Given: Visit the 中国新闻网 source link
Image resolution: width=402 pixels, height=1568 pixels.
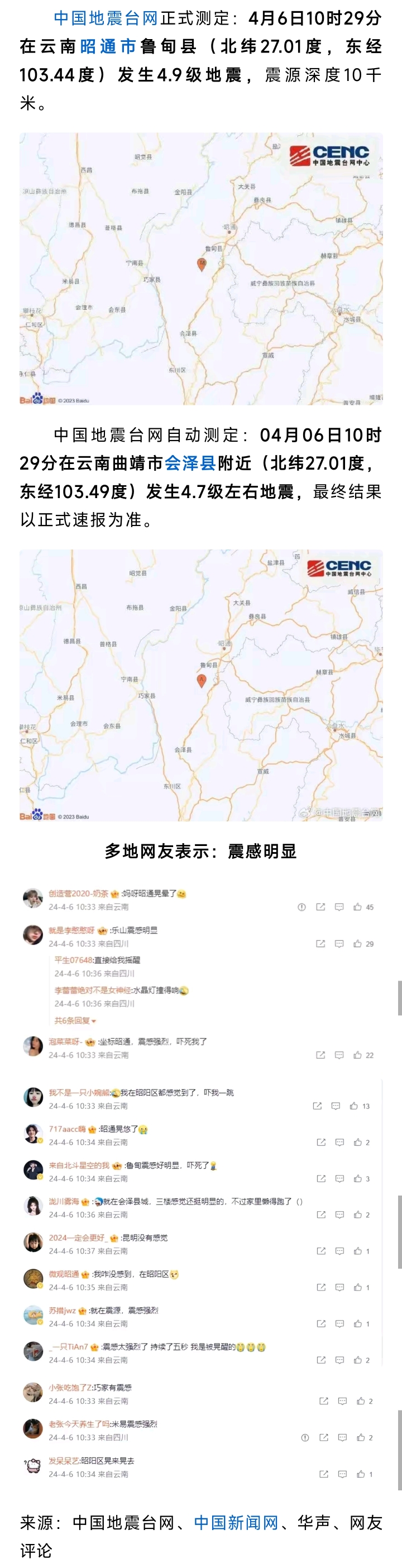Looking at the screenshot, I should [236, 1522].
